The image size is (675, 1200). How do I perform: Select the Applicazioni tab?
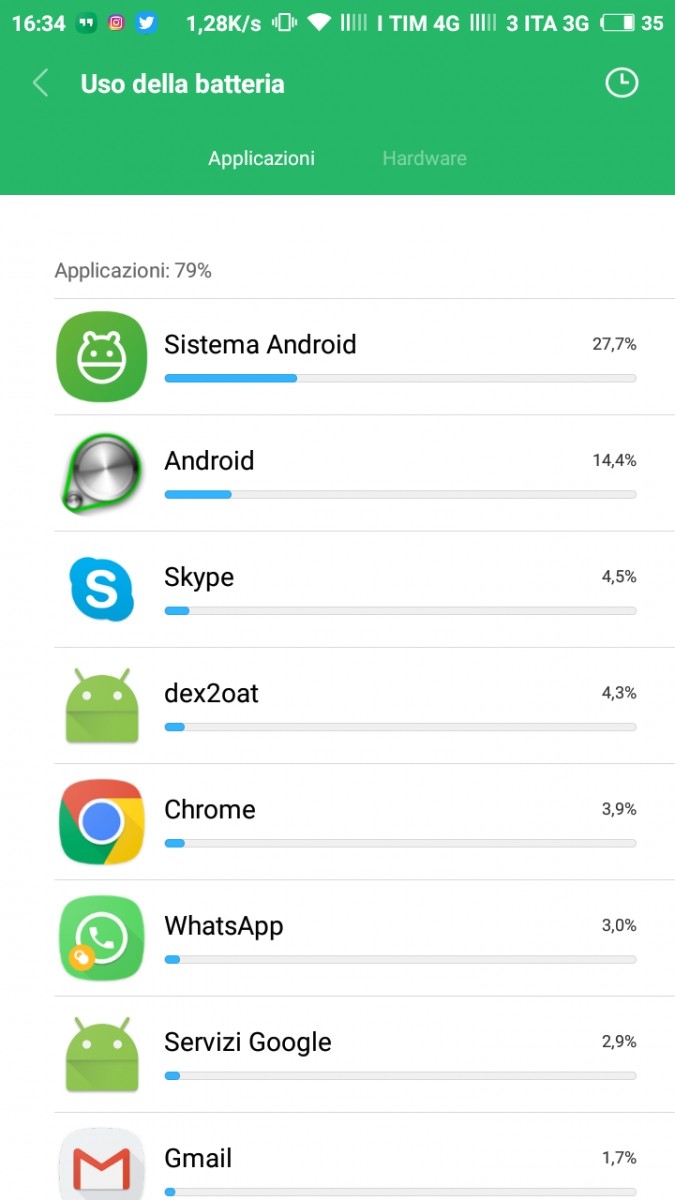(x=261, y=158)
